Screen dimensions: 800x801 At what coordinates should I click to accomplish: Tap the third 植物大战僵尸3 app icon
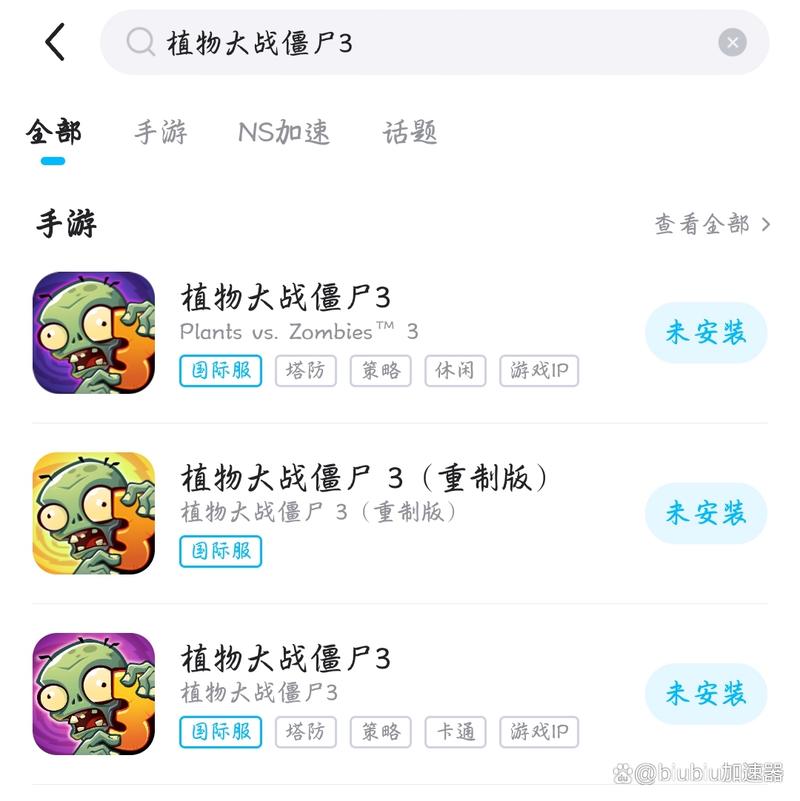[93, 694]
